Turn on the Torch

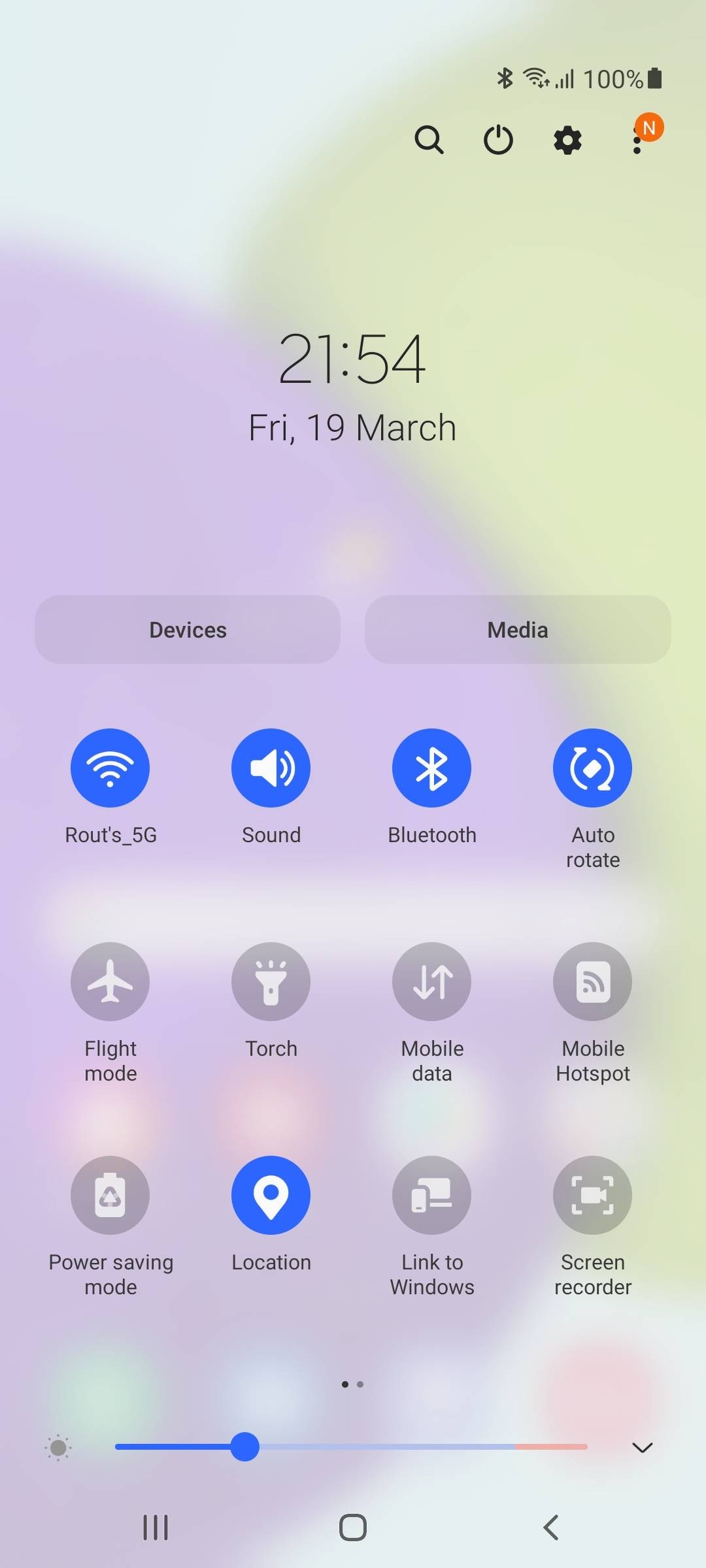[271, 981]
